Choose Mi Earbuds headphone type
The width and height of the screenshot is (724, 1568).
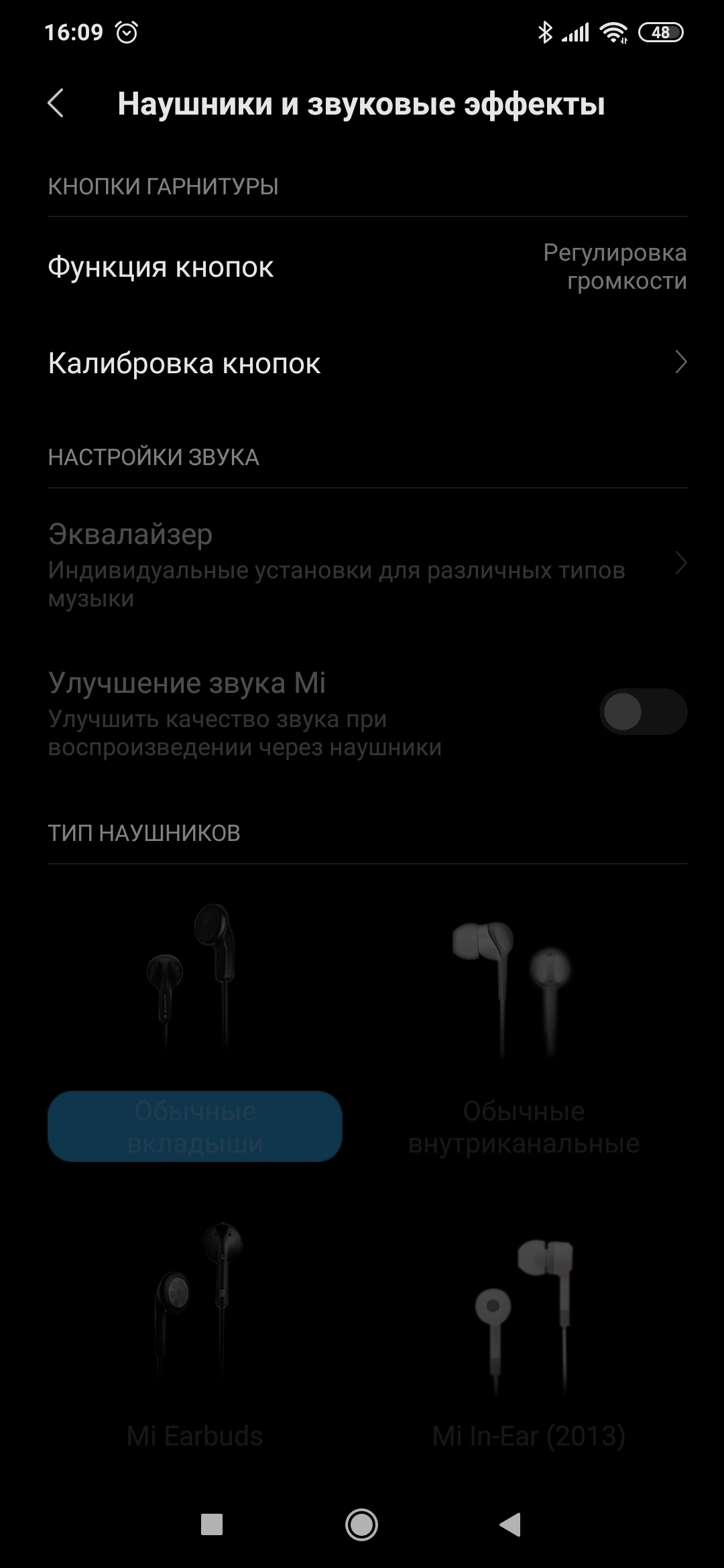[x=195, y=1435]
